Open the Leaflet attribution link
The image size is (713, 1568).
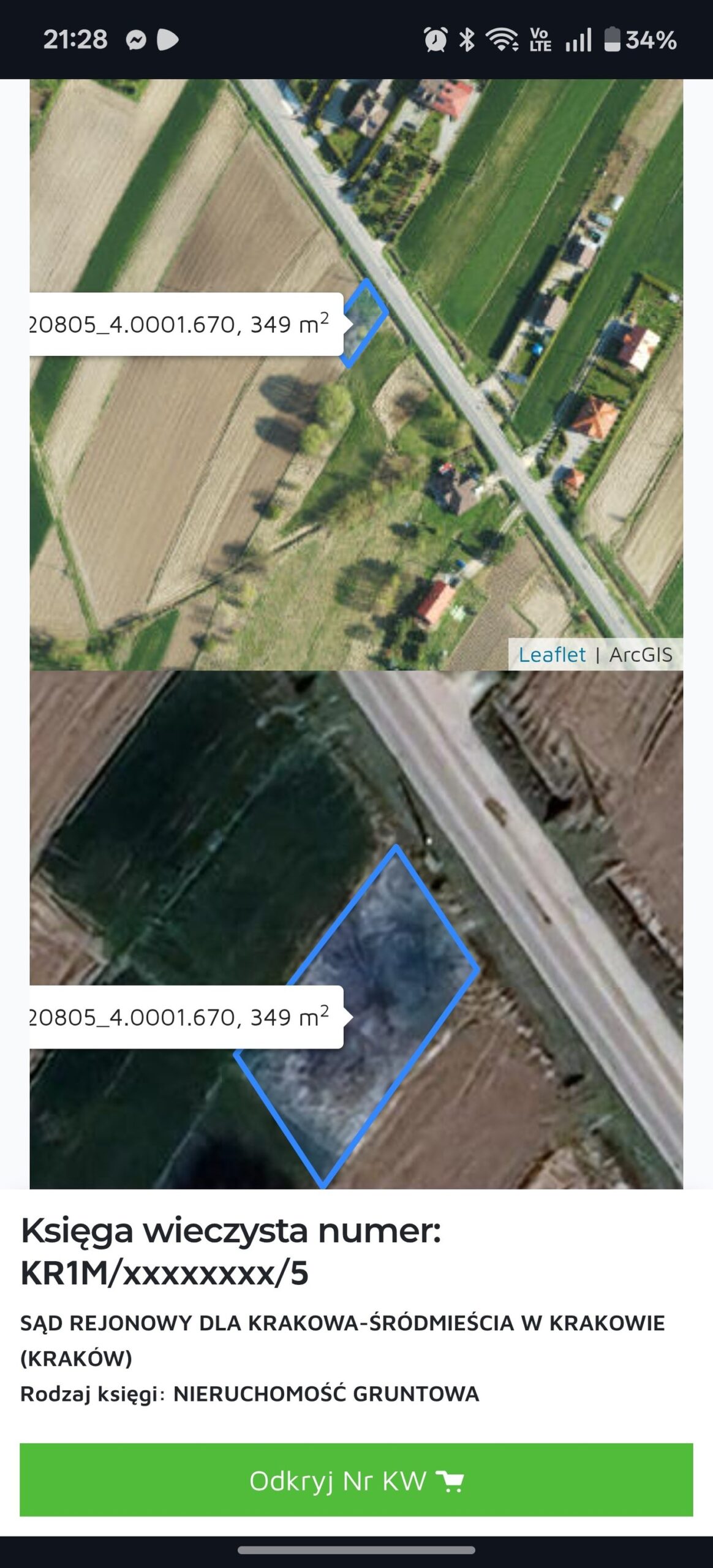[x=552, y=655]
